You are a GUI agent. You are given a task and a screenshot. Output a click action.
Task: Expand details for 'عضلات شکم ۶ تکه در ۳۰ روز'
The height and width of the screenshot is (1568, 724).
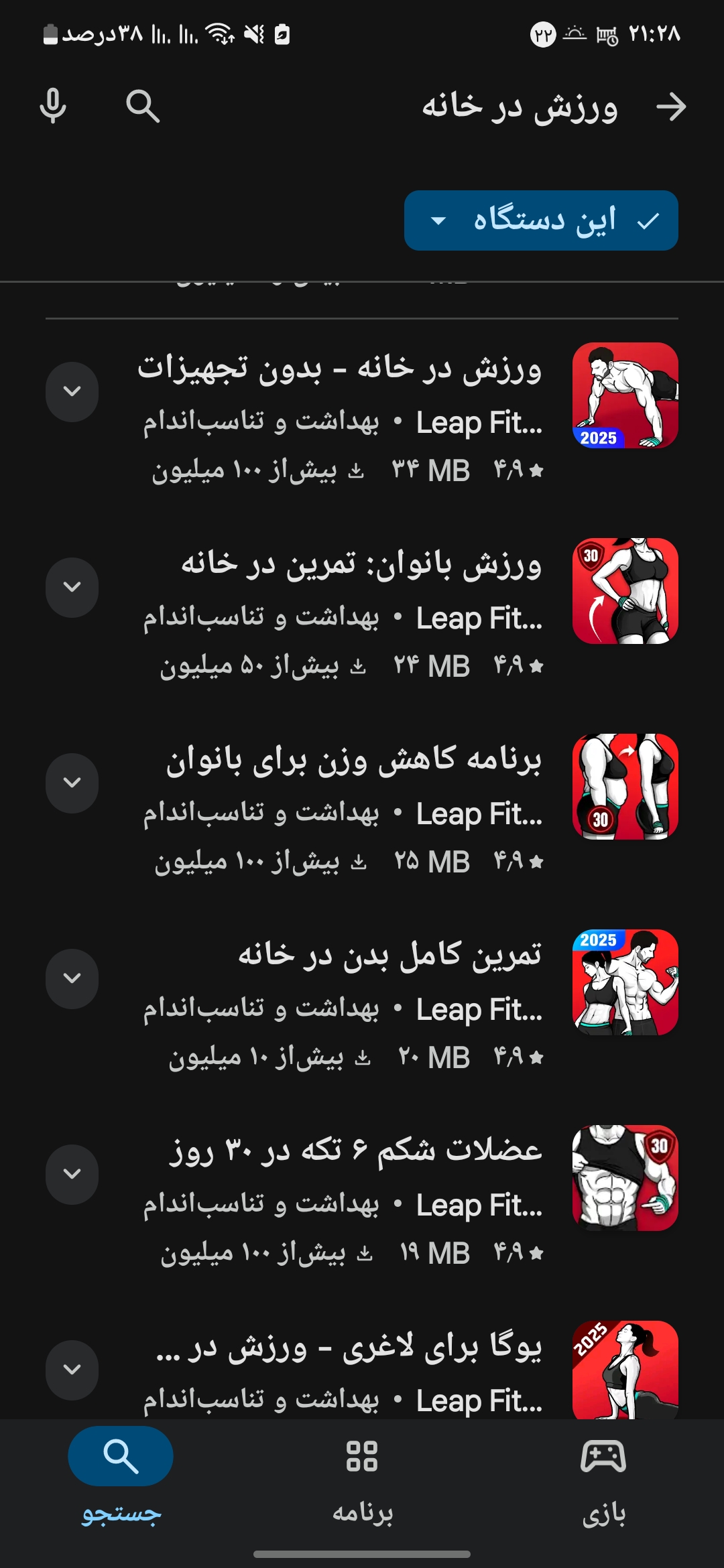click(72, 1175)
